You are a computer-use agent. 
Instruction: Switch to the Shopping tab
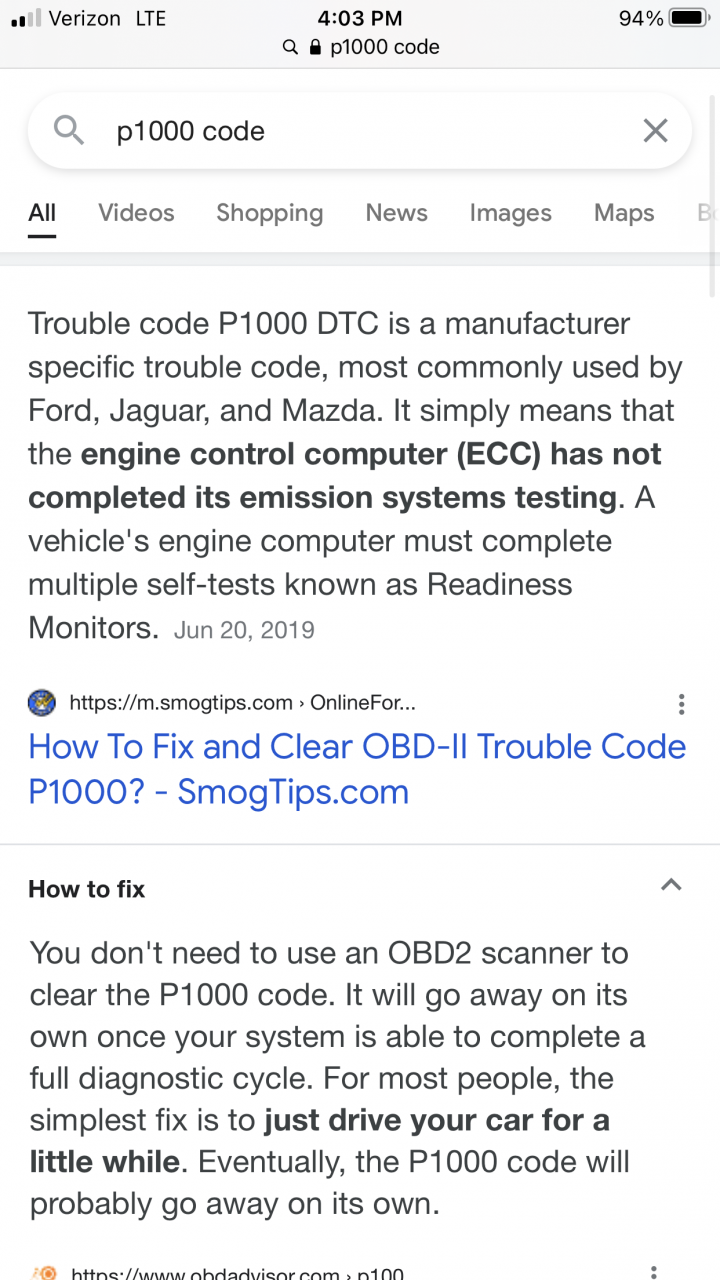pyautogui.click(x=270, y=213)
